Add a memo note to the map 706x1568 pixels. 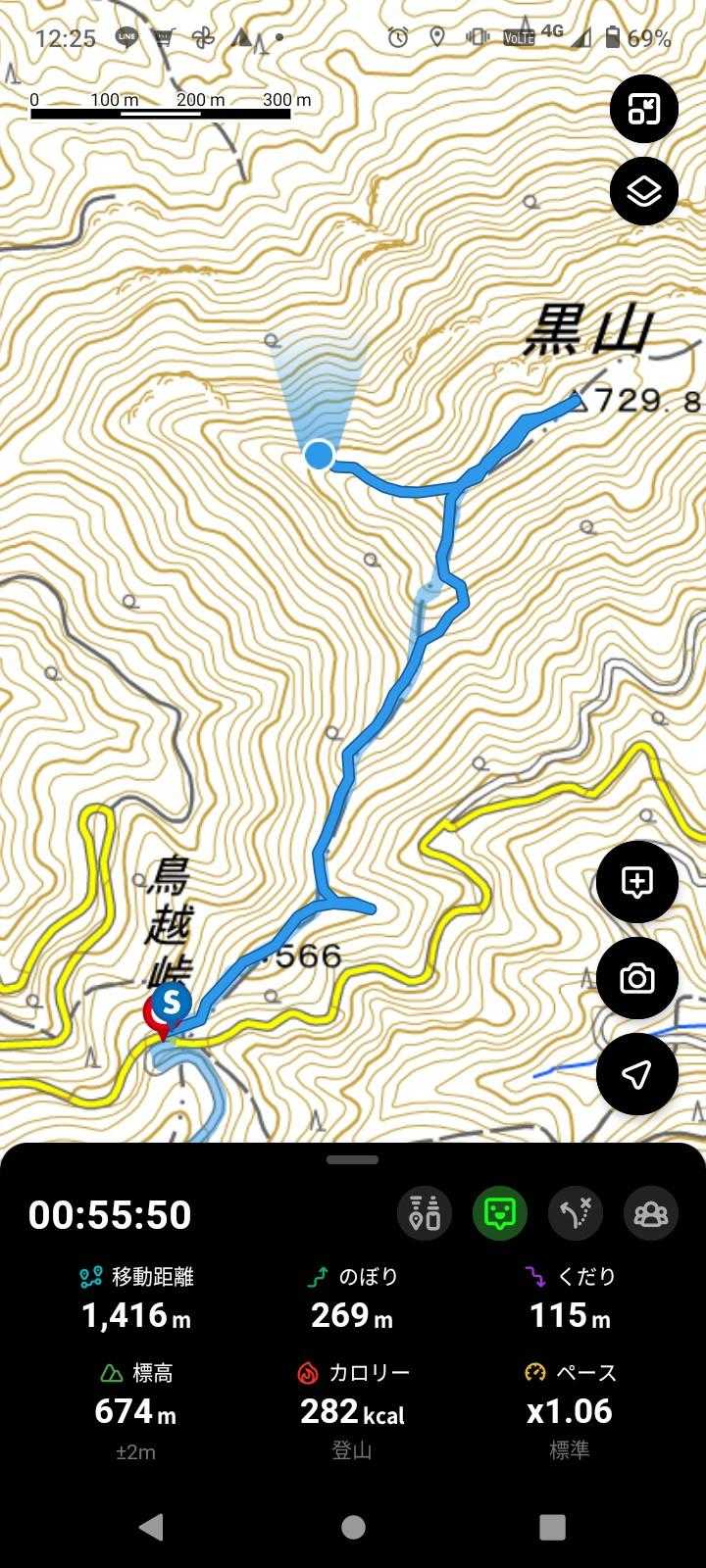click(x=637, y=882)
